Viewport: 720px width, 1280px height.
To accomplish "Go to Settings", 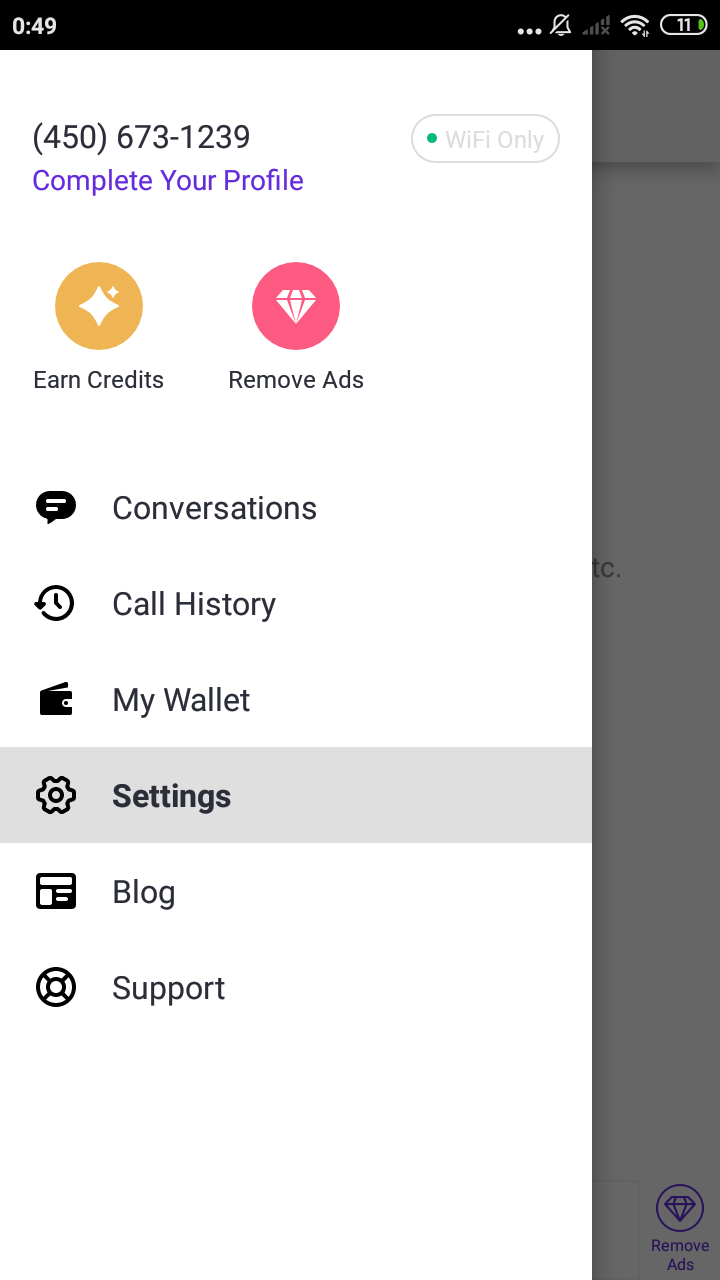I will (x=171, y=796).
